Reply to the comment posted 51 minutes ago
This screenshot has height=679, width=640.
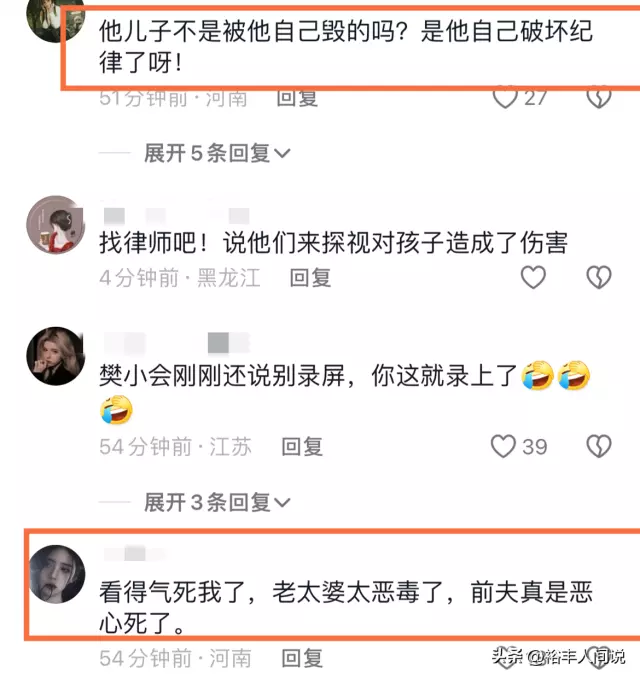297,98
